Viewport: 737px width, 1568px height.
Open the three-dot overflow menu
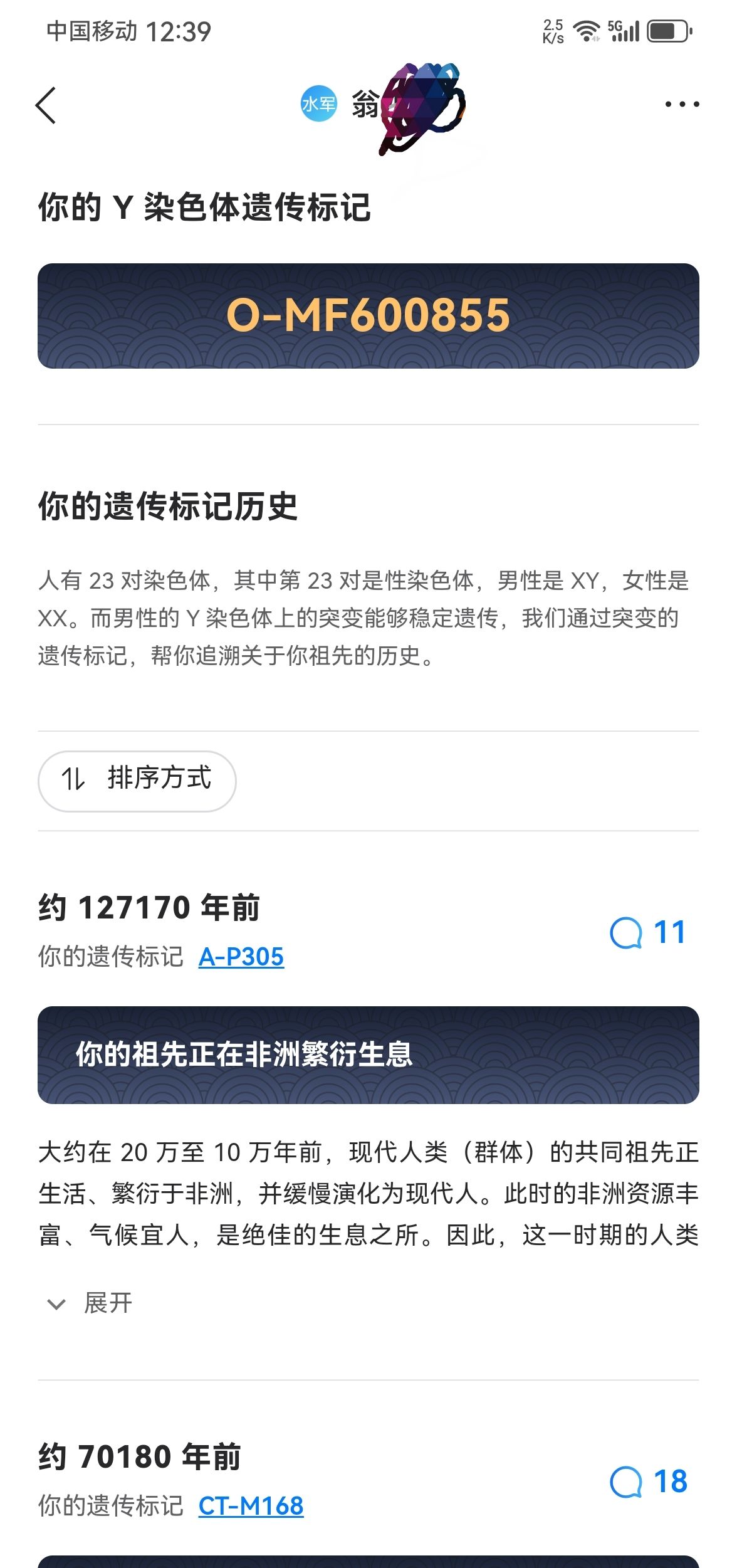click(682, 104)
